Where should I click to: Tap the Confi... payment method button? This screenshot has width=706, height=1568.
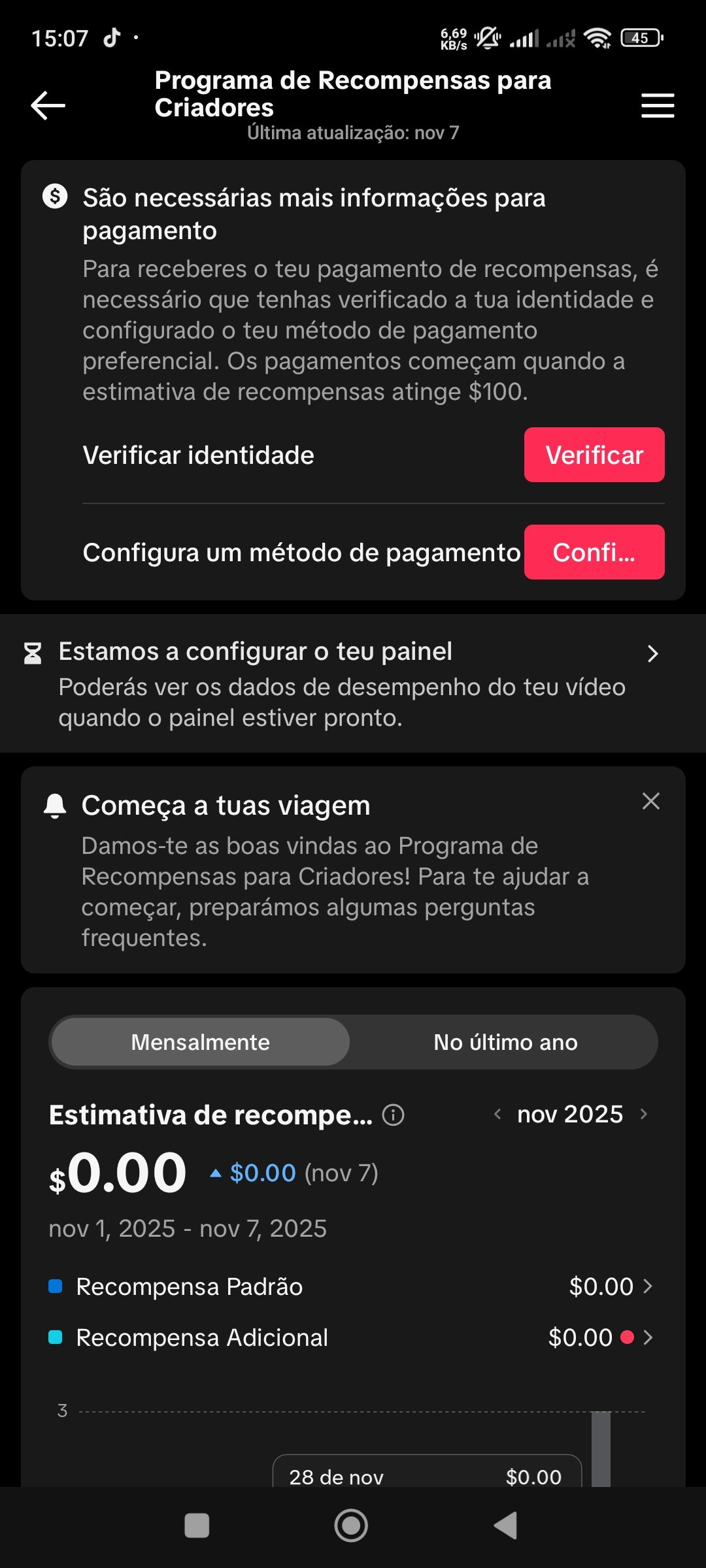pos(594,553)
